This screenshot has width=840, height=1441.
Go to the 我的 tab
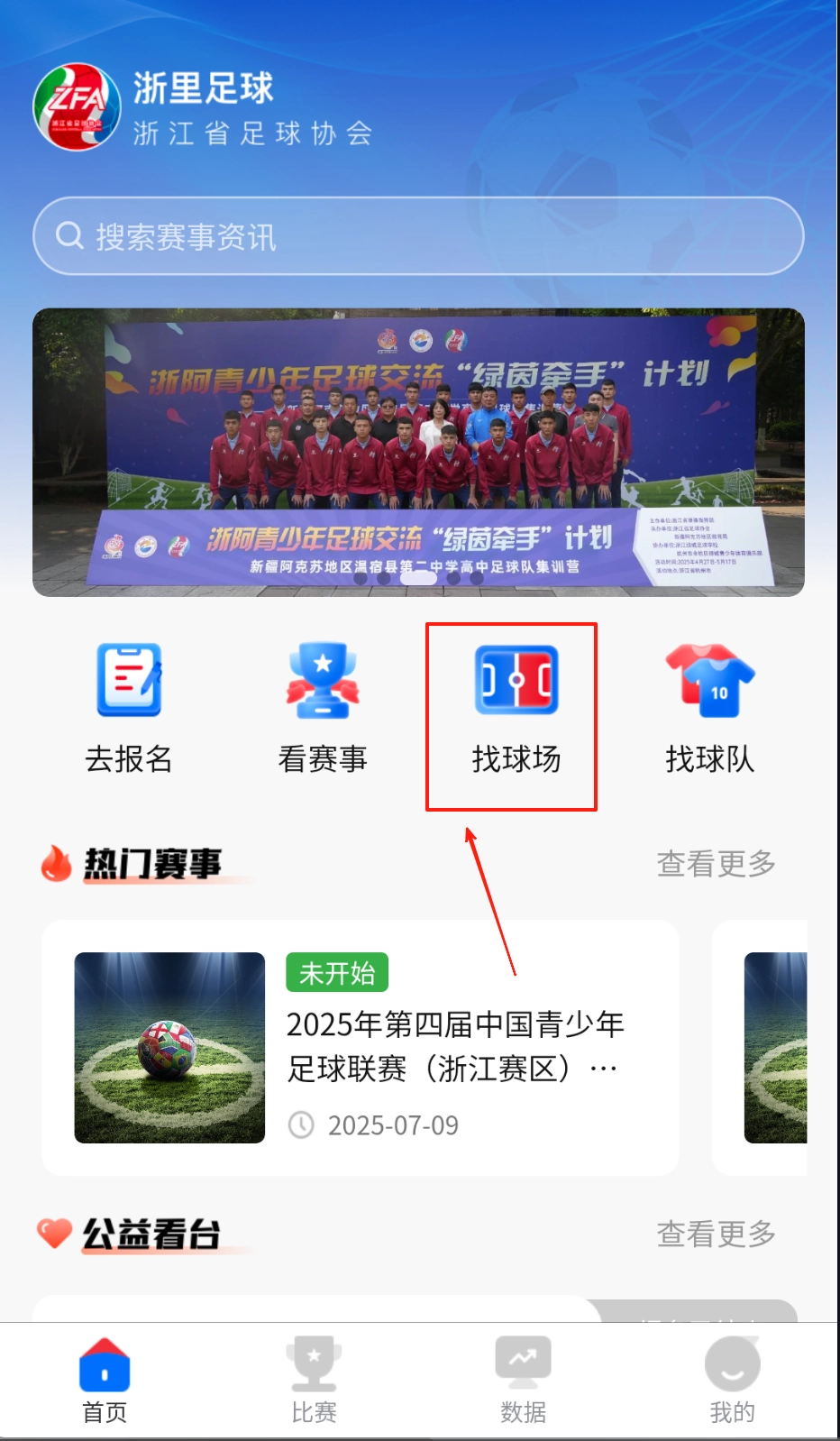coord(732,1381)
